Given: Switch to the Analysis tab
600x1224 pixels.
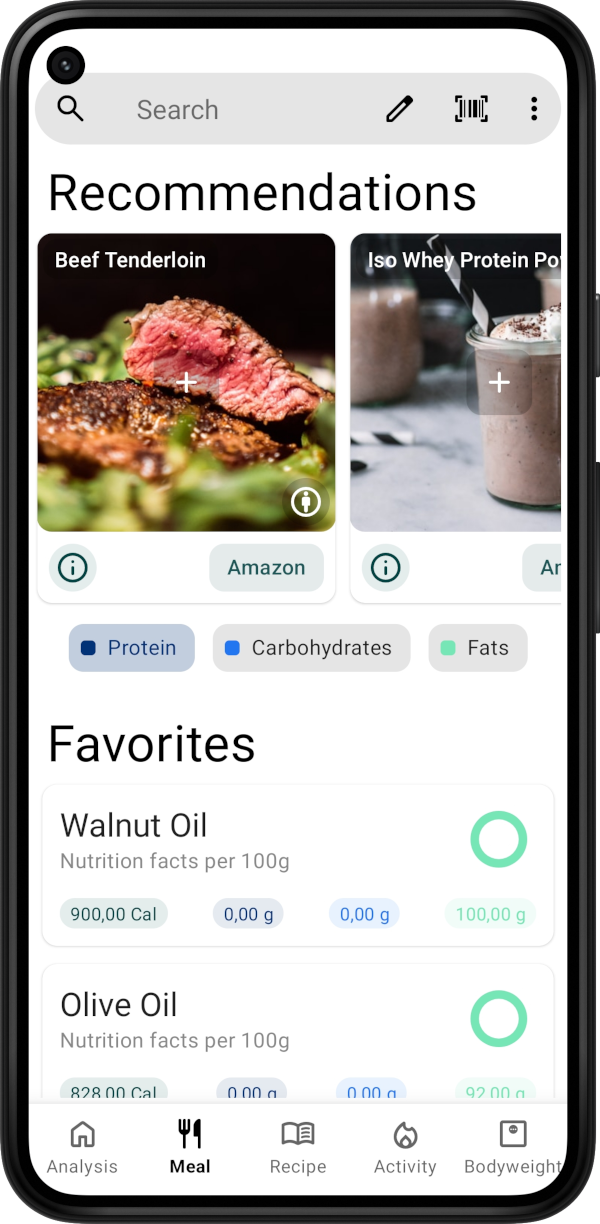Looking at the screenshot, I should (82, 1147).
